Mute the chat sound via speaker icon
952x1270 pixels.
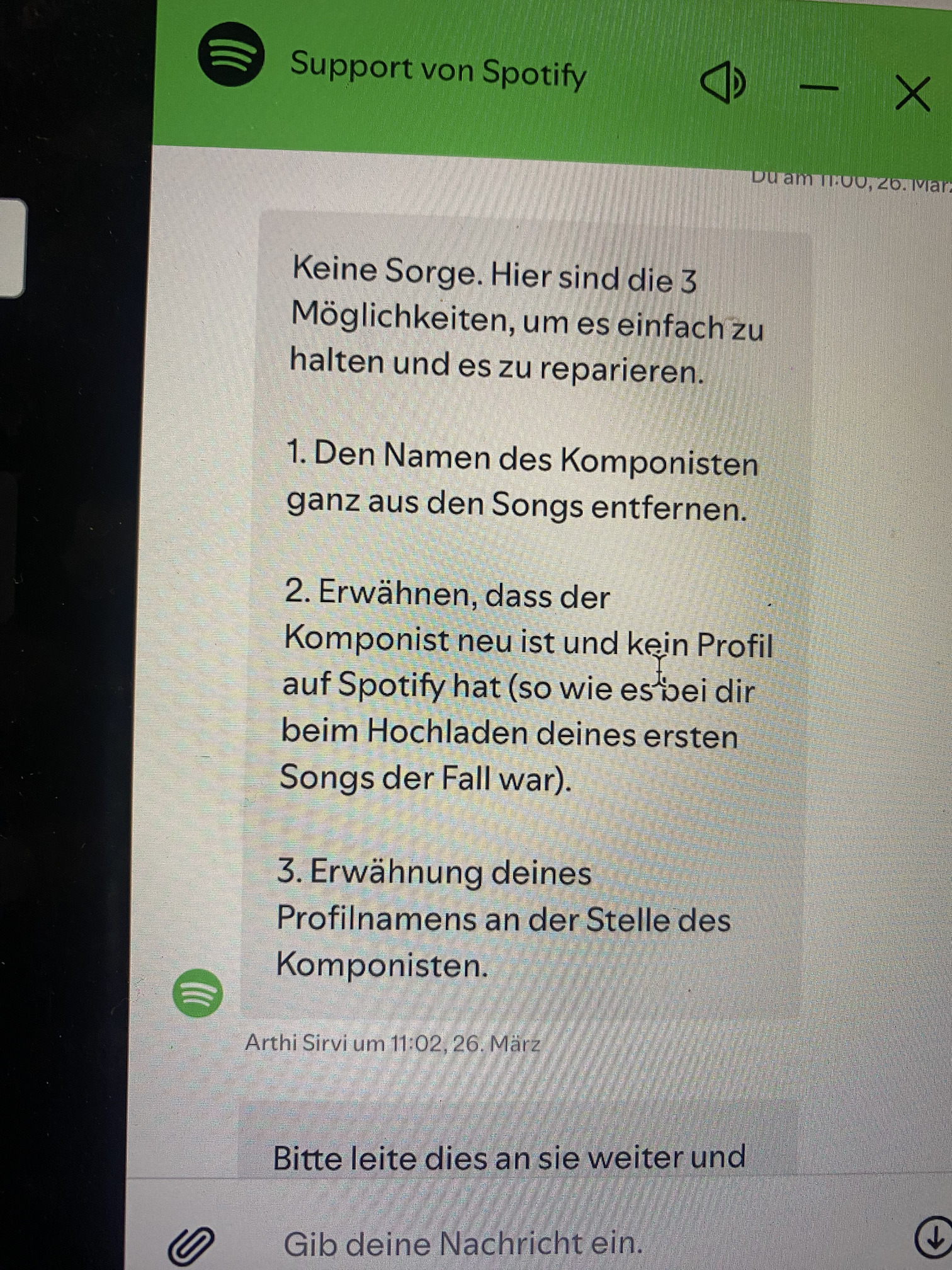(723, 83)
